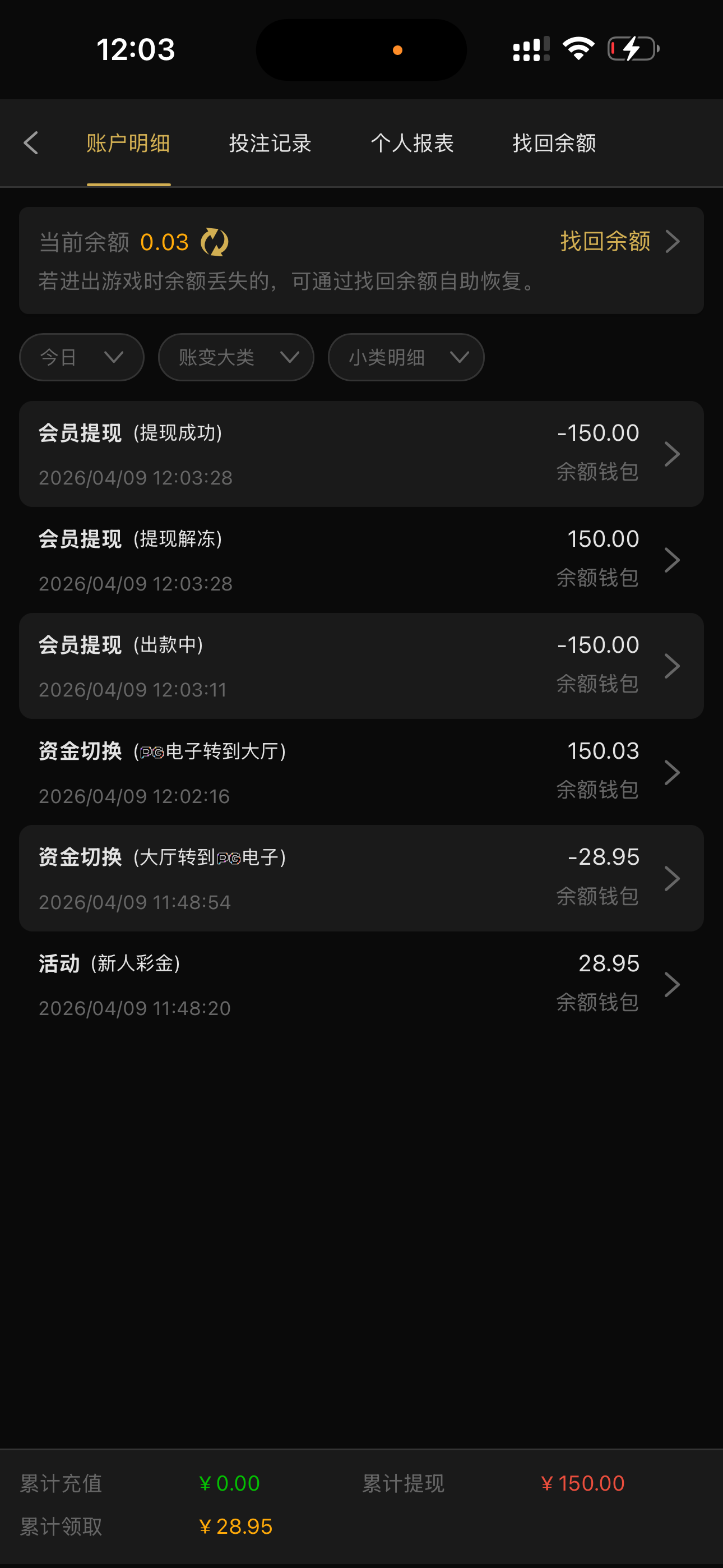Open the 电子转到大厅 transfer record
This screenshot has height=1568, width=723.
pos(361,772)
